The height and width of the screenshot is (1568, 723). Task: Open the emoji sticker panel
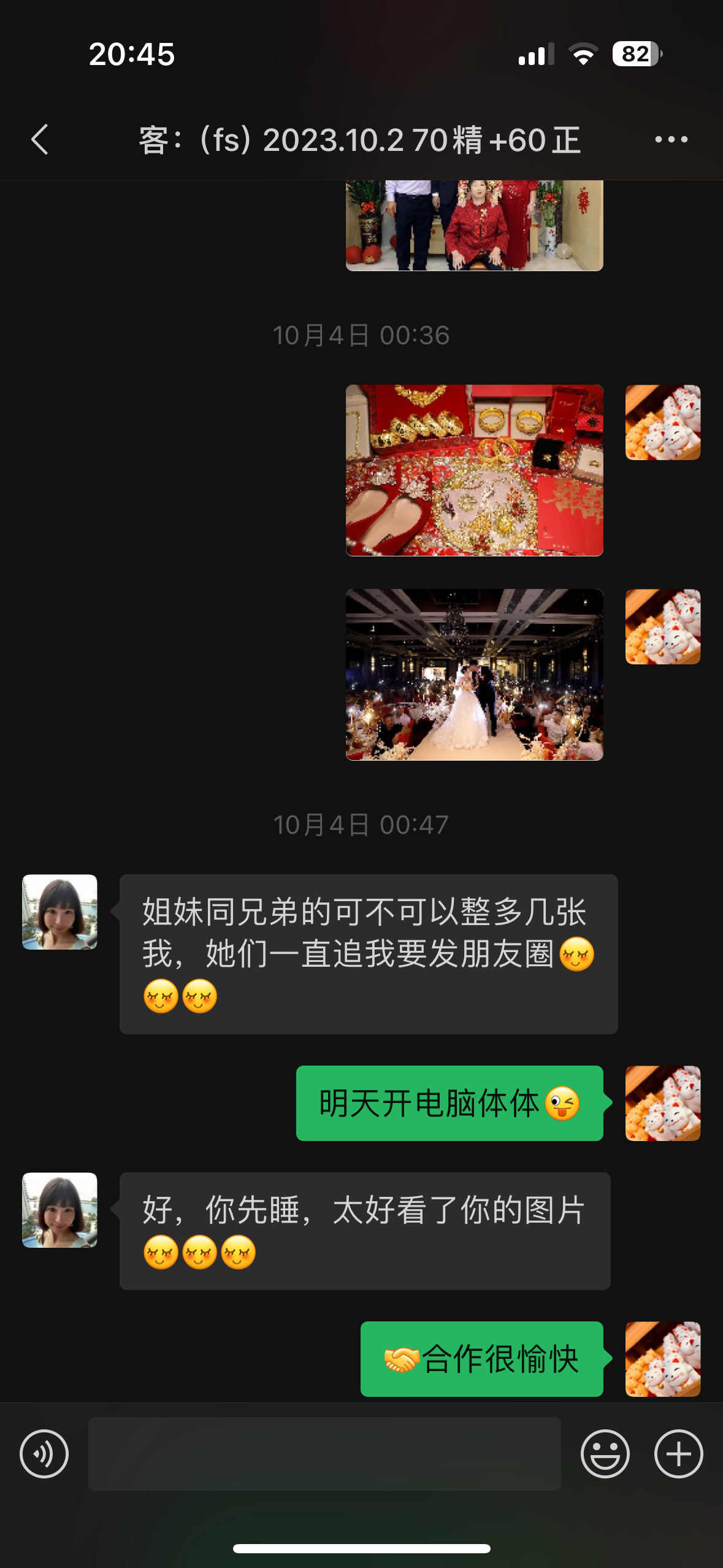click(x=605, y=1454)
